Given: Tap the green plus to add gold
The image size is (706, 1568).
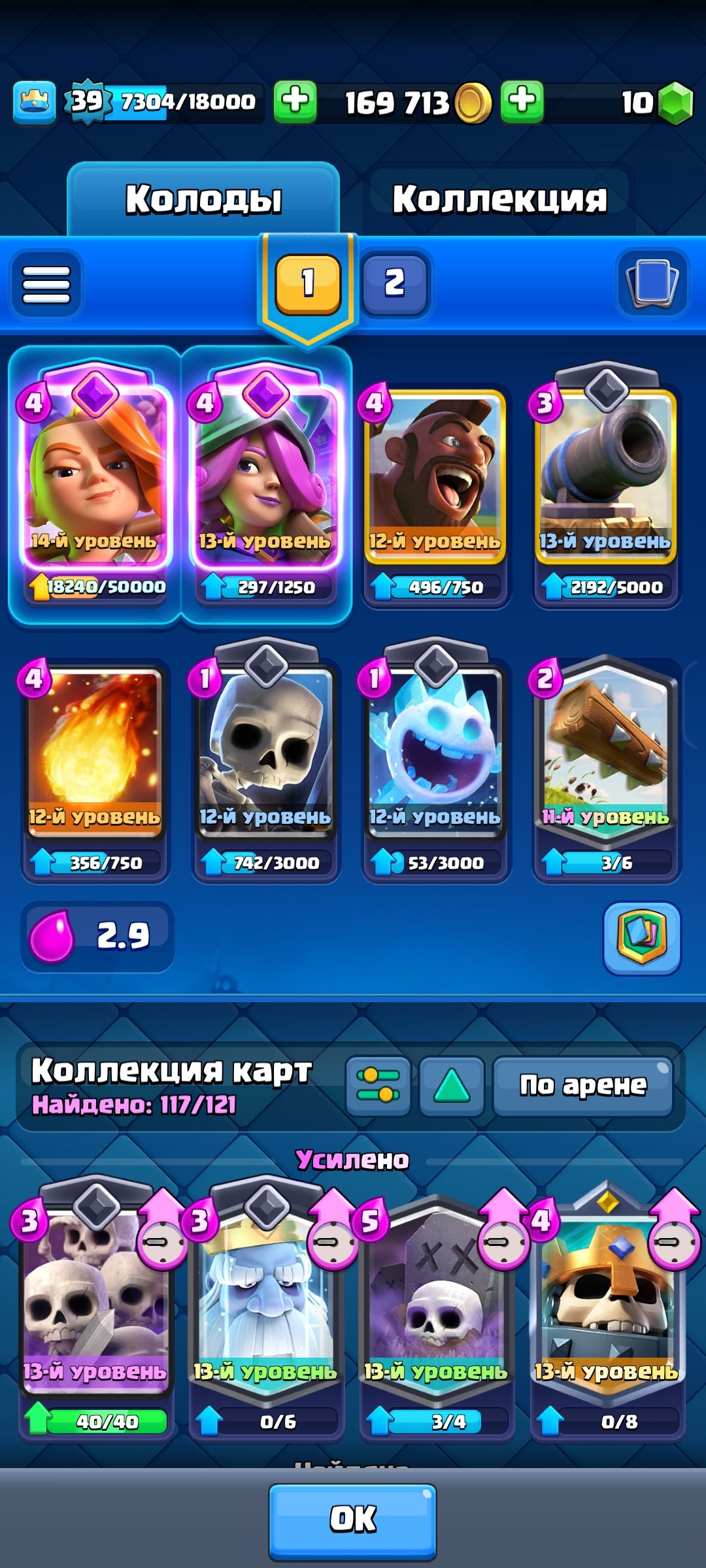Looking at the screenshot, I should [522, 101].
